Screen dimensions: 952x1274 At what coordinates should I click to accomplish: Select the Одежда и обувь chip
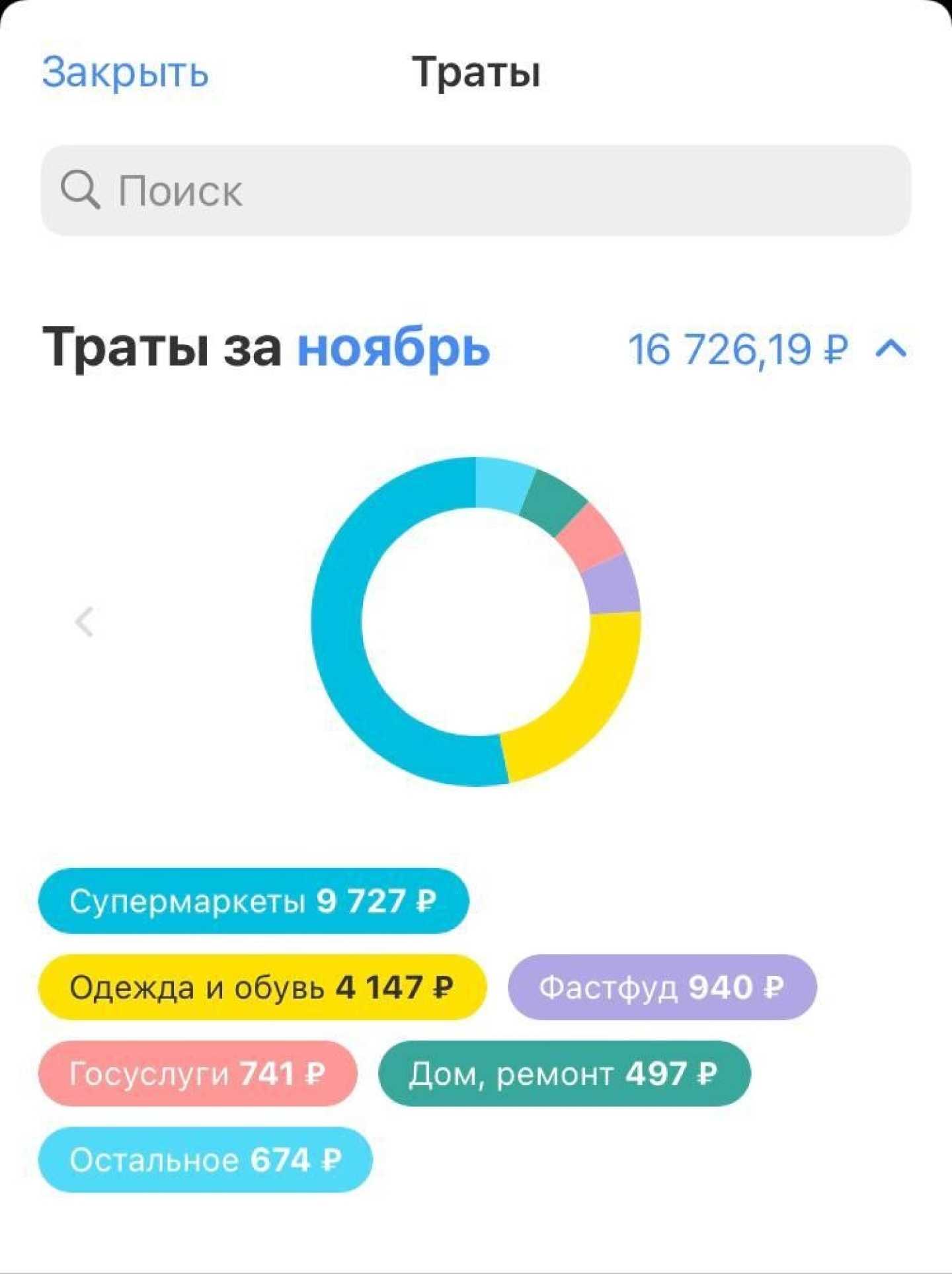[262, 987]
